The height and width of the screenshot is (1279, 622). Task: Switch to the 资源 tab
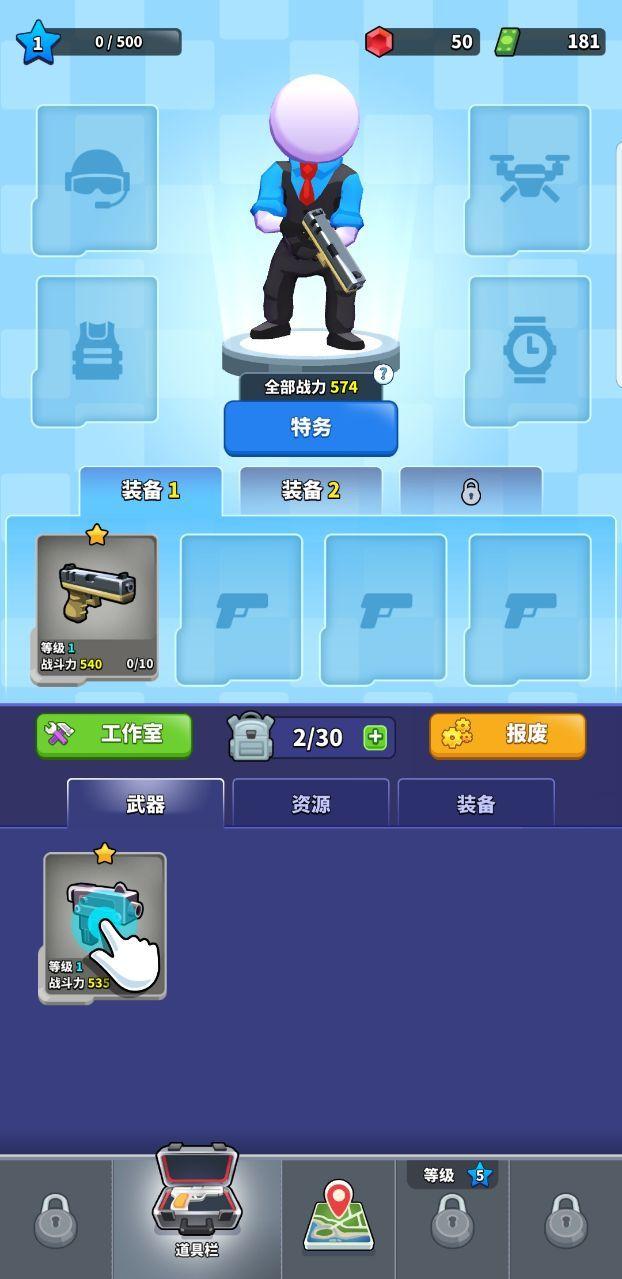(311, 804)
